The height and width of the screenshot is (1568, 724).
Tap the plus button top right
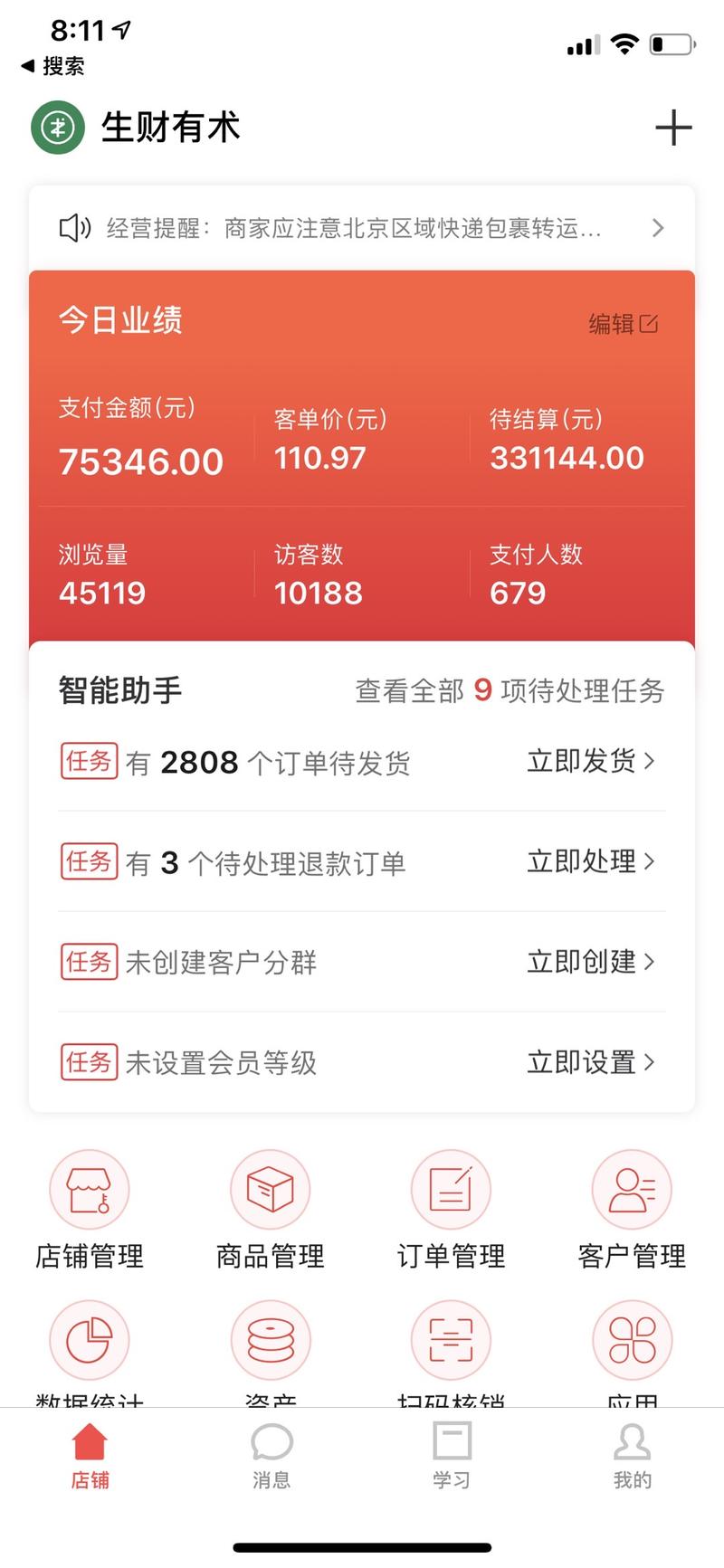tap(673, 127)
